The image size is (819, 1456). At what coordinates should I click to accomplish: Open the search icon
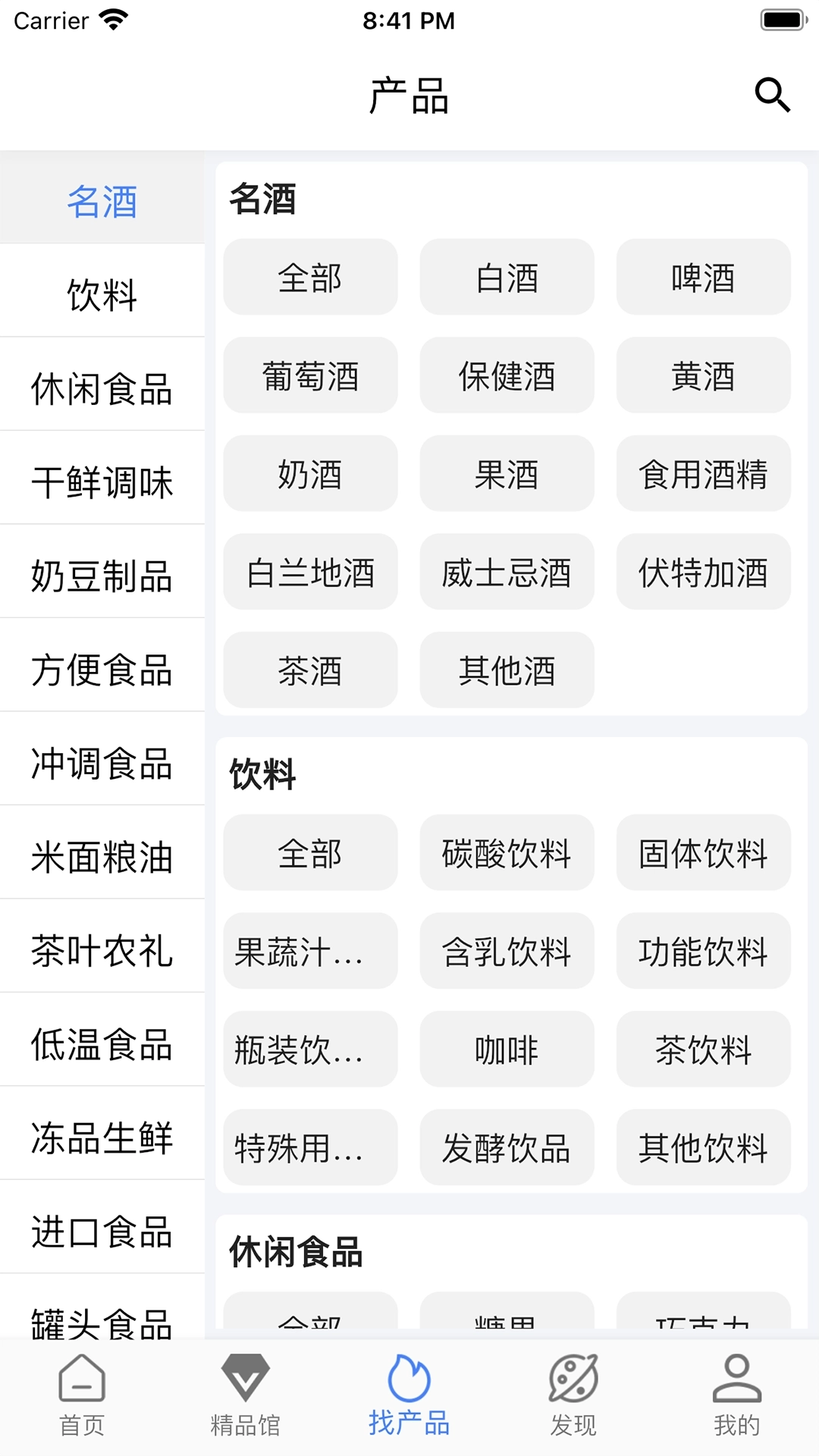coord(771,94)
